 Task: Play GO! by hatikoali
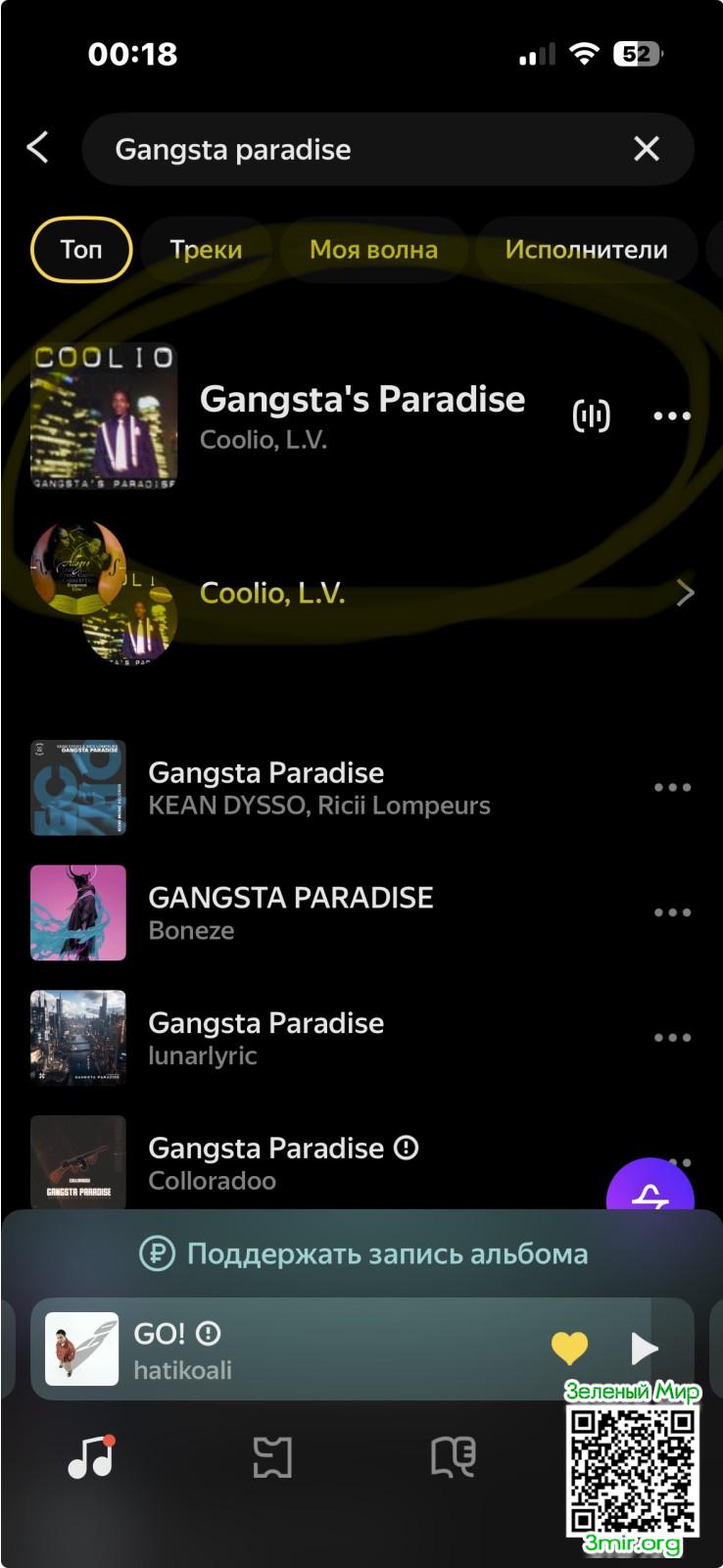point(644,1348)
